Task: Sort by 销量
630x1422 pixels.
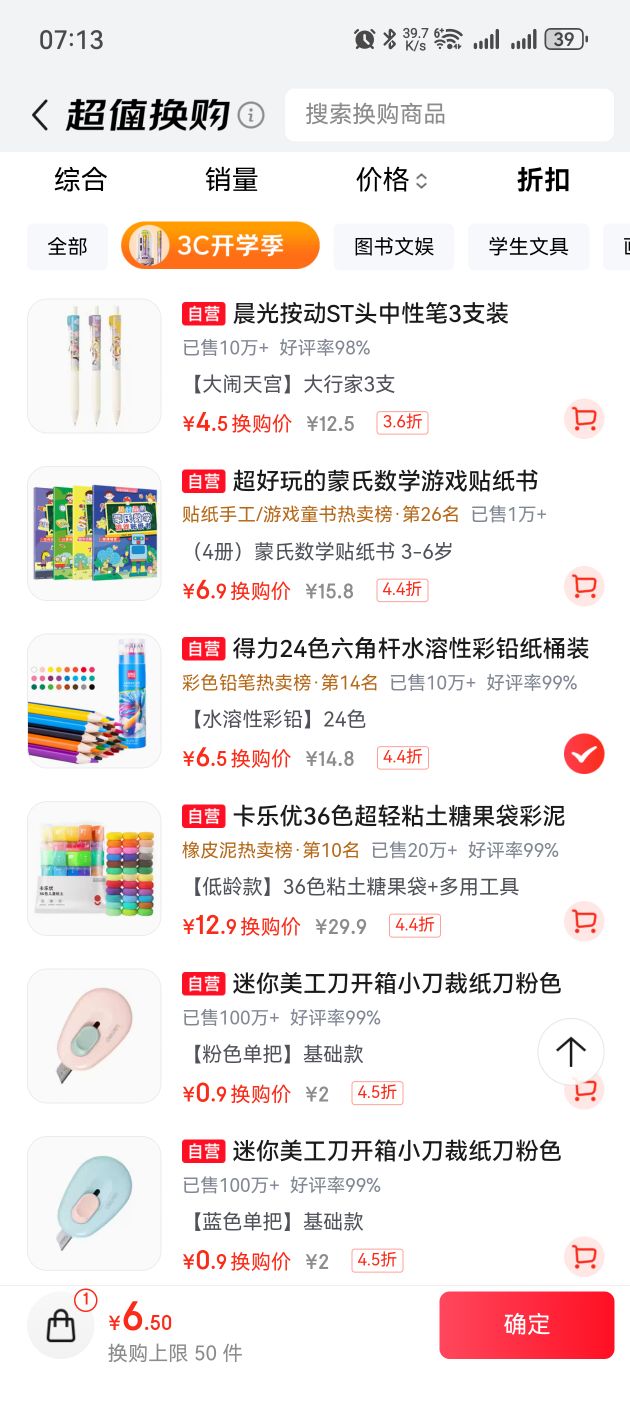Action: click(x=232, y=180)
